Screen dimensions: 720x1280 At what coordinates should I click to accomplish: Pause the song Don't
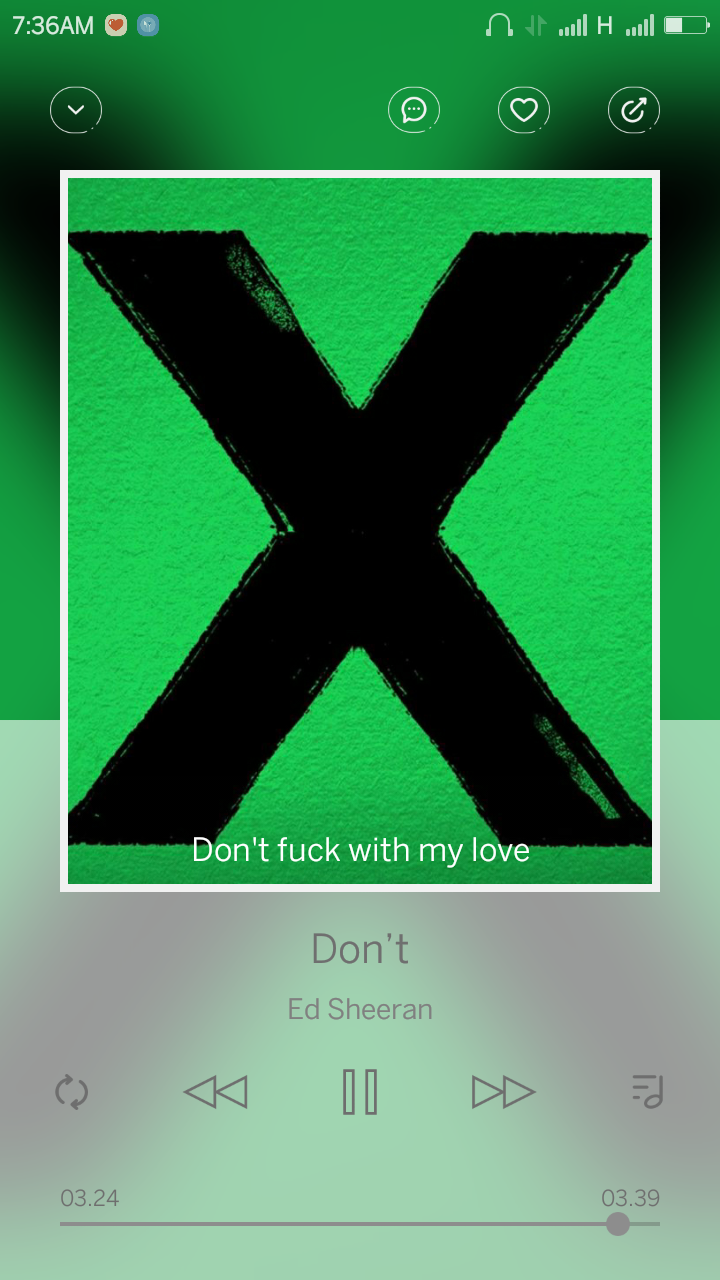tap(360, 1091)
